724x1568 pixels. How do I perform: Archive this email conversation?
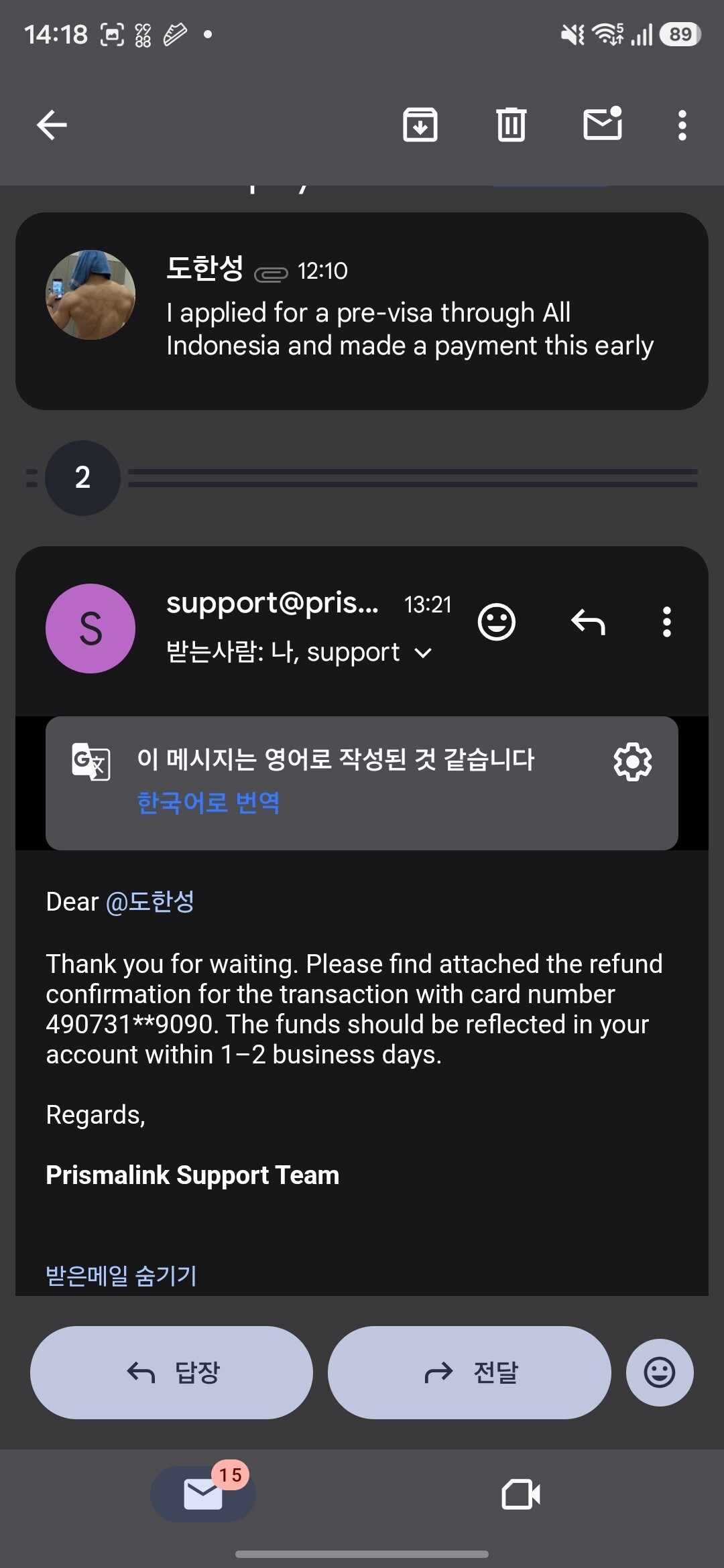420,125
